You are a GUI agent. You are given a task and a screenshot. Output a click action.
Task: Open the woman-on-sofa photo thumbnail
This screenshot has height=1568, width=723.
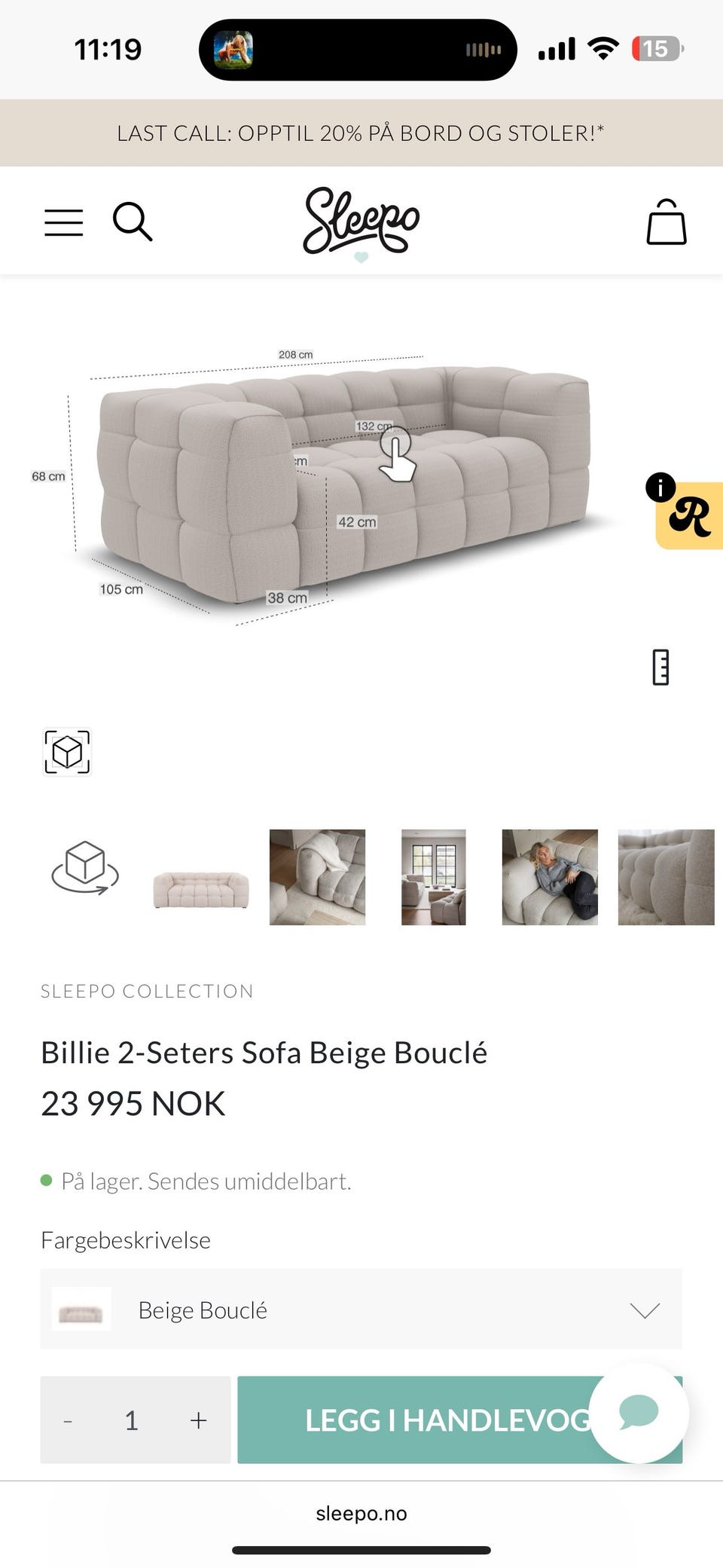click(x=549, y=878)
